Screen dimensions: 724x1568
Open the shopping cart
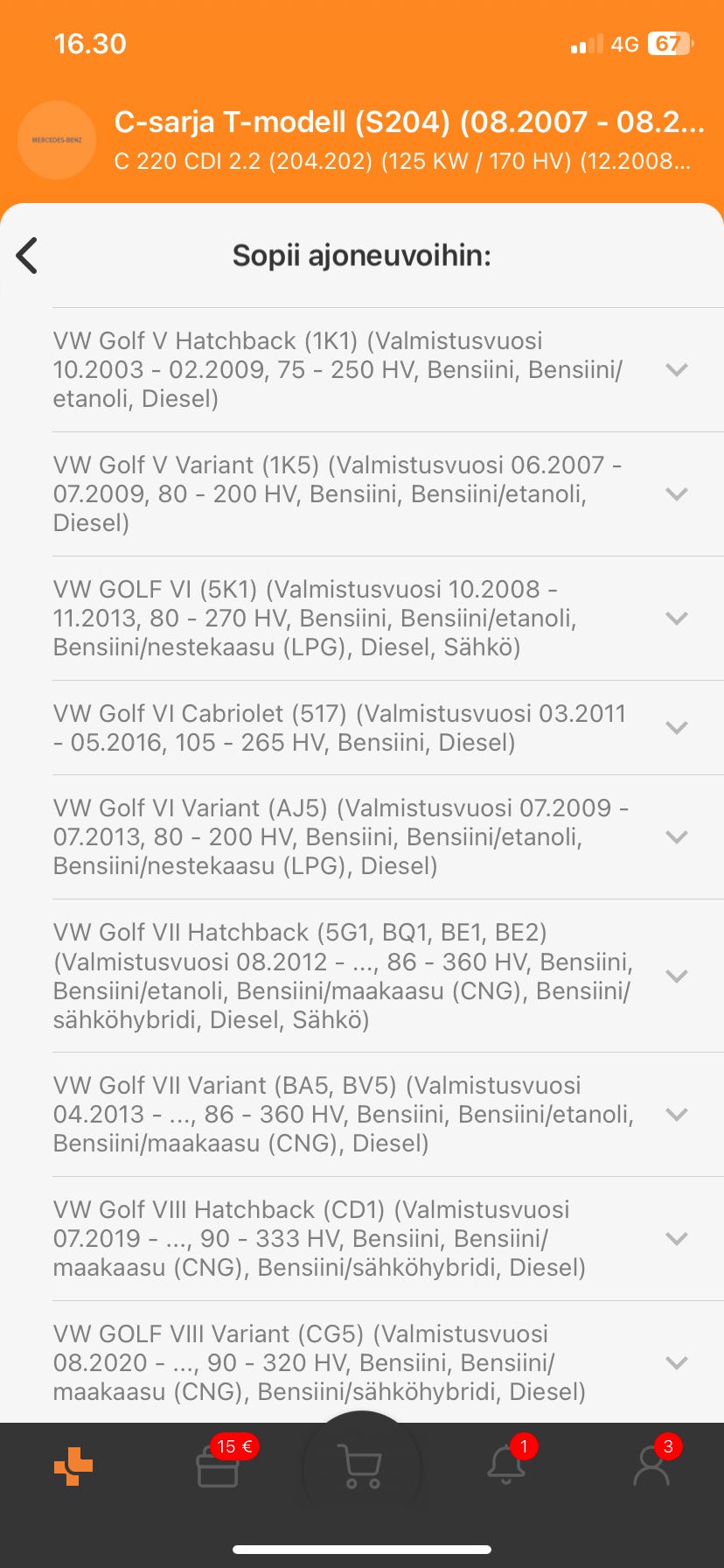pos(361,1466)
